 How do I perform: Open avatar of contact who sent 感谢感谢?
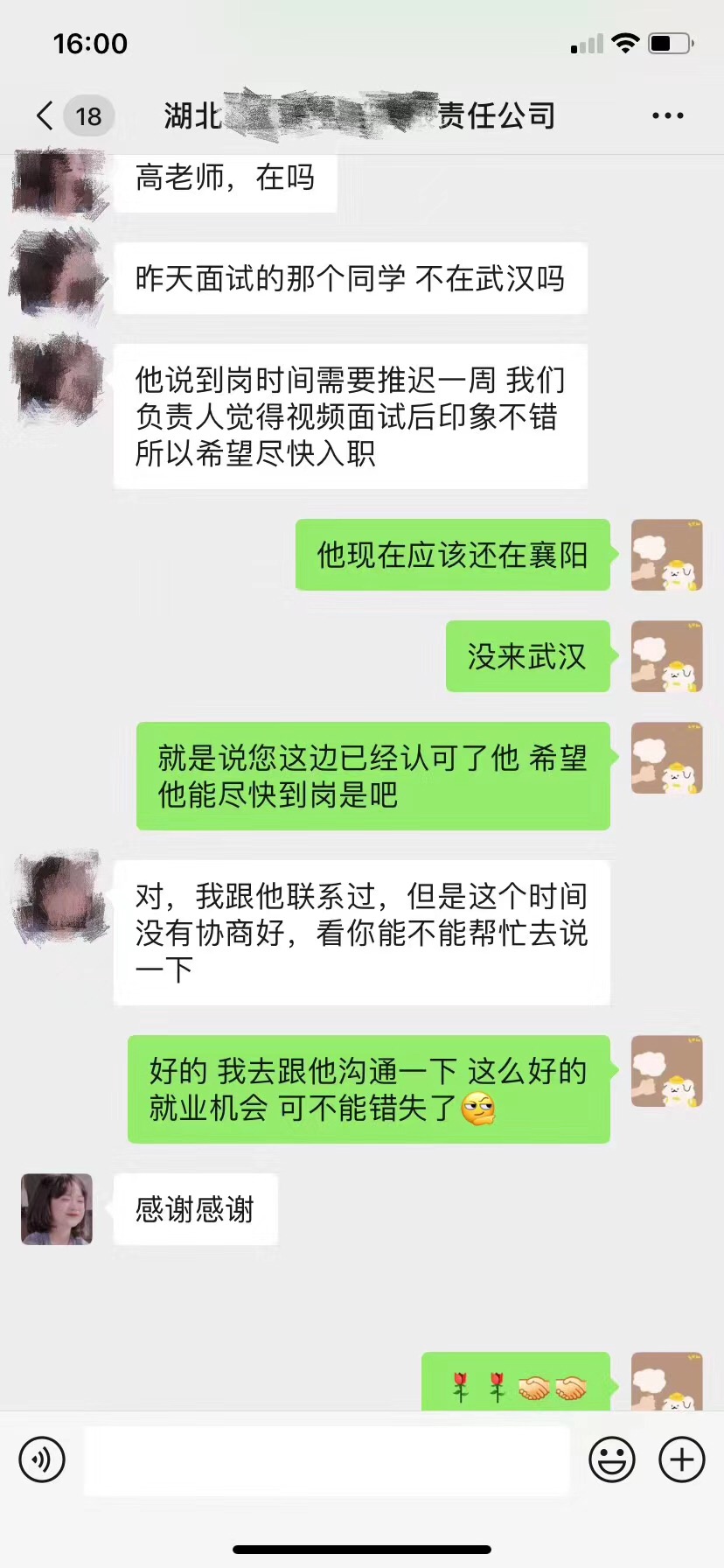57,1209
